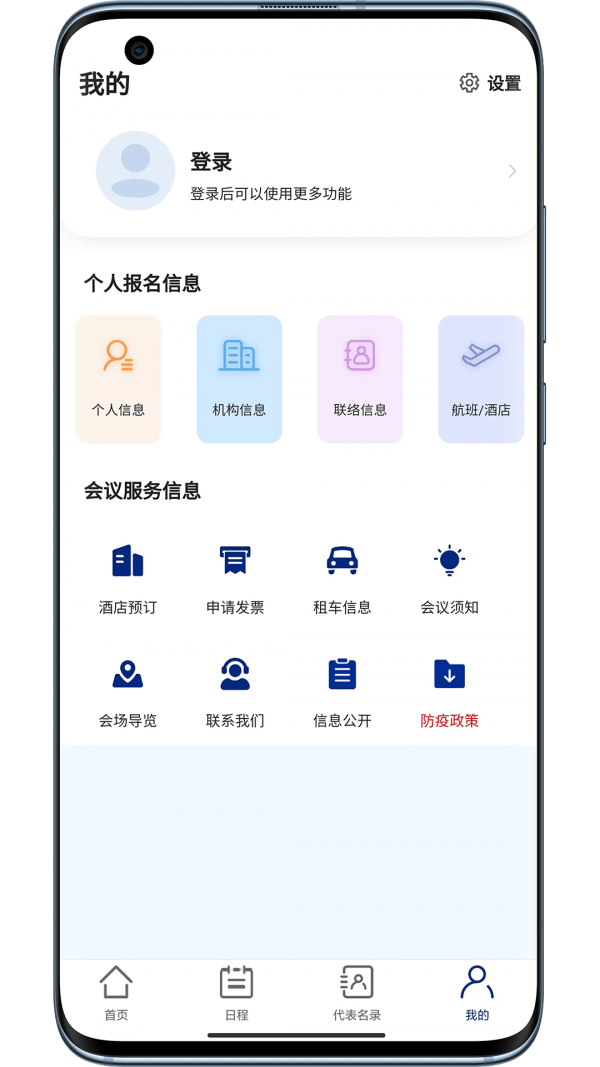Launch the 会场导览 venue guide
The image size is (600, 1067).
click(128, 691)
